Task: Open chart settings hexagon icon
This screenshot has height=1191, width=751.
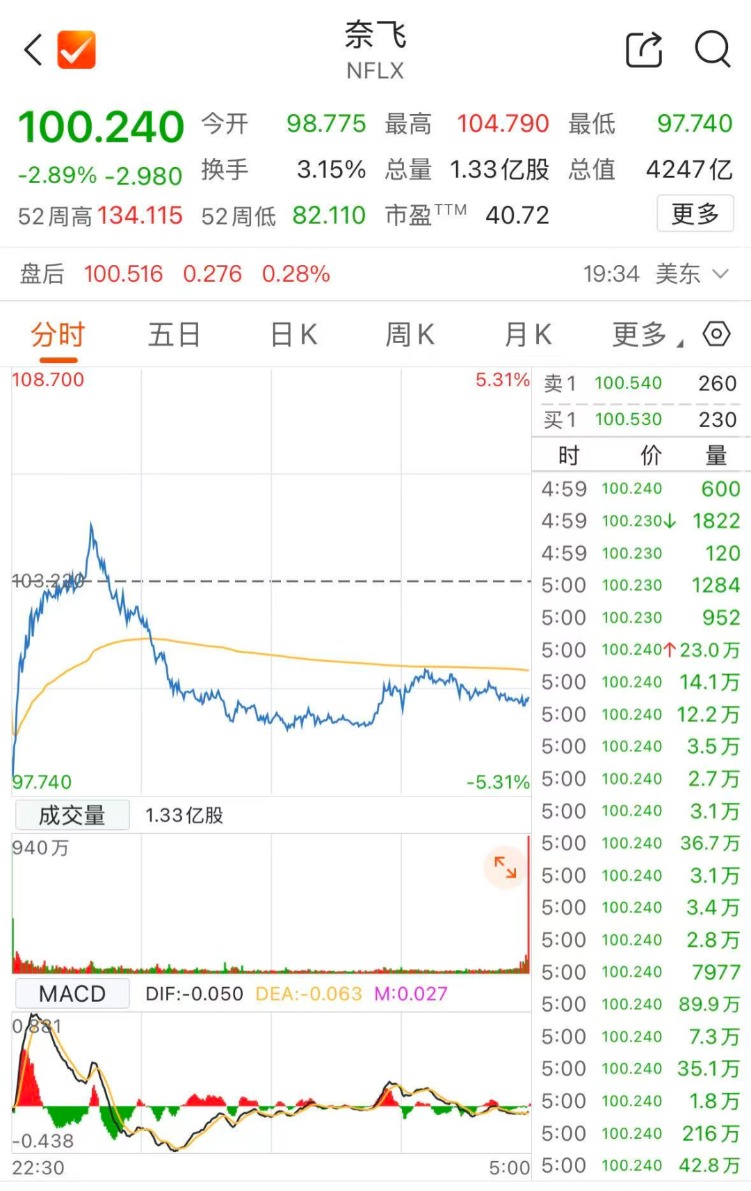Action: [x=717, y=334]
